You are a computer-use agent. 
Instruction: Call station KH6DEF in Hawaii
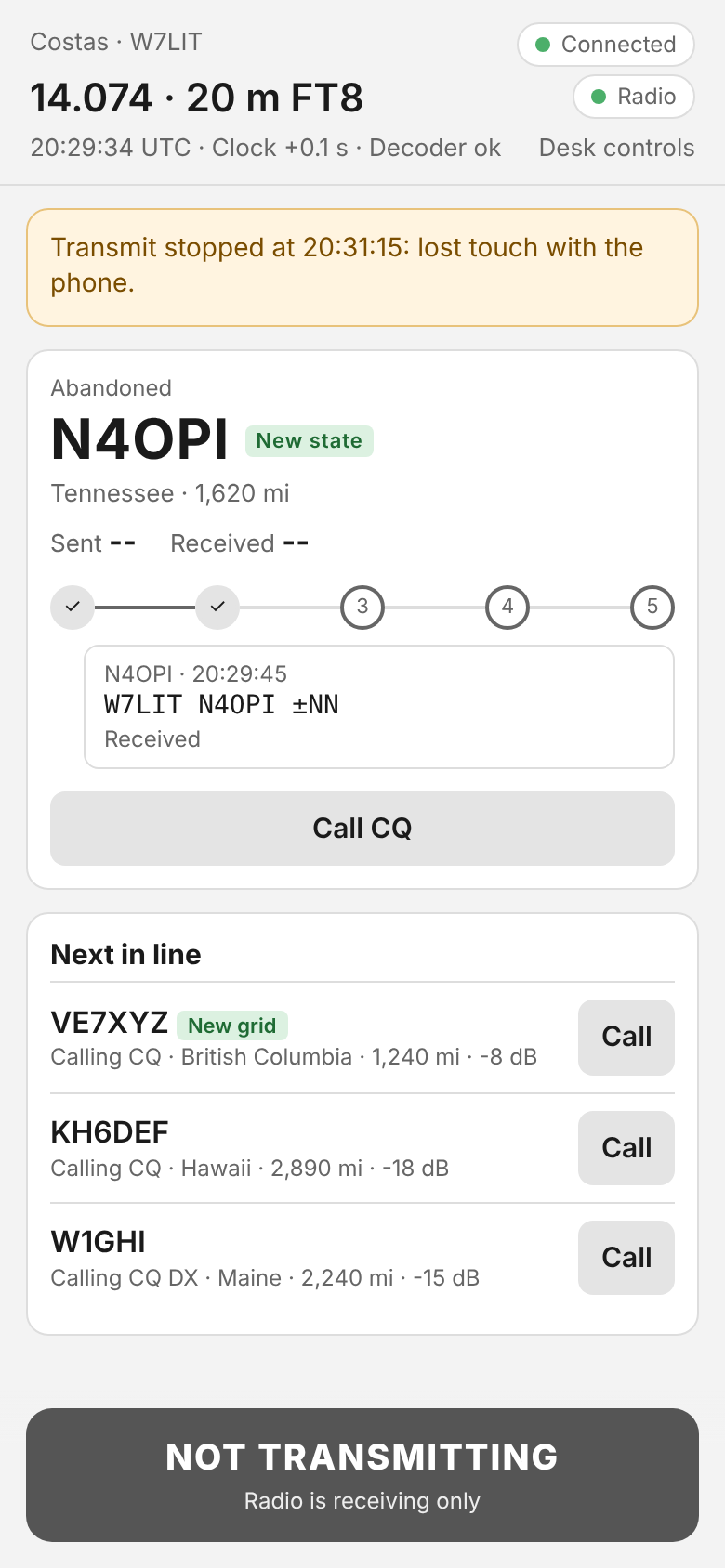(x=626, y=1148)
